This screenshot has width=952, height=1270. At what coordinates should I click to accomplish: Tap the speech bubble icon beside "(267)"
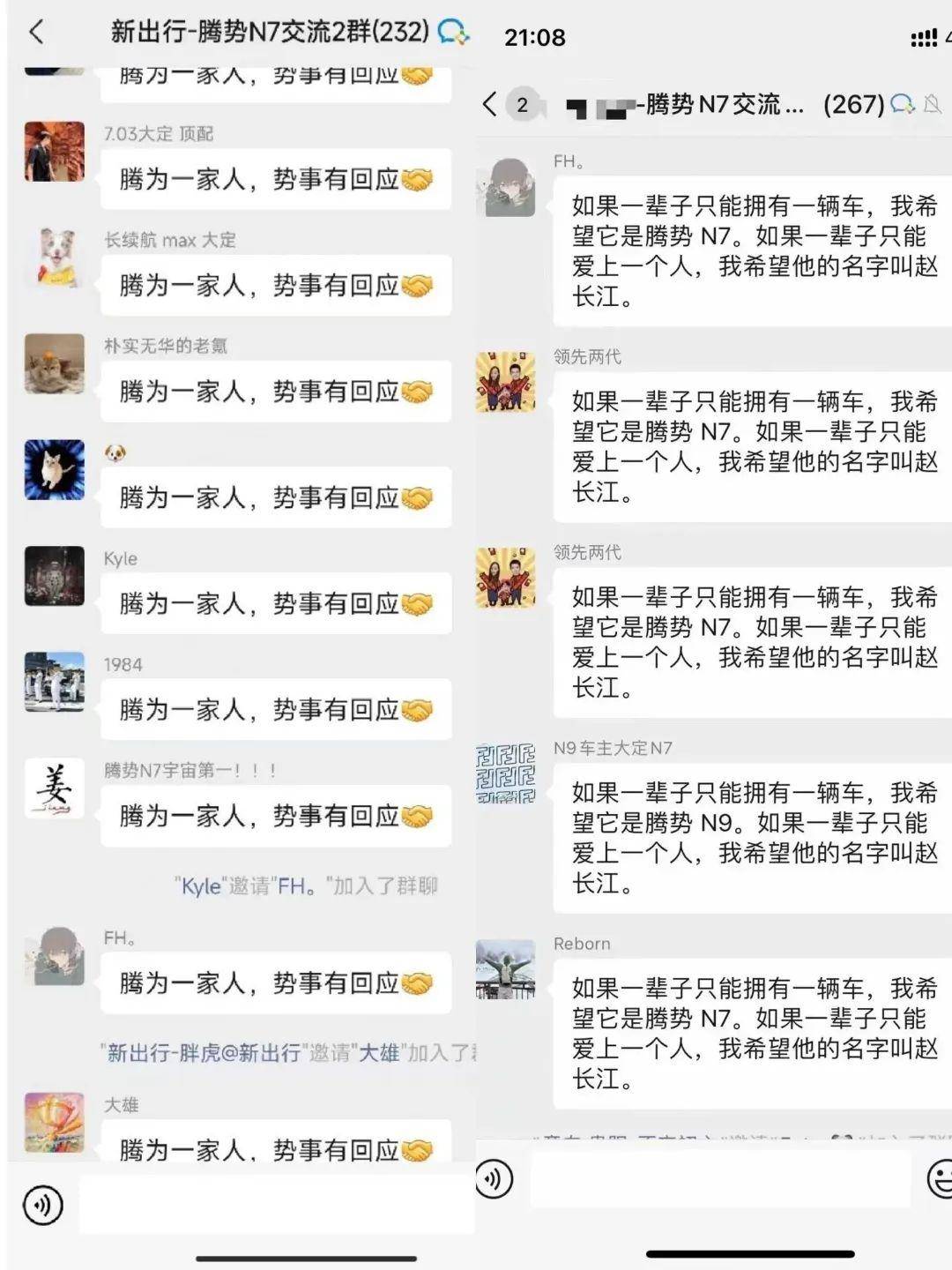pos(900,104)
